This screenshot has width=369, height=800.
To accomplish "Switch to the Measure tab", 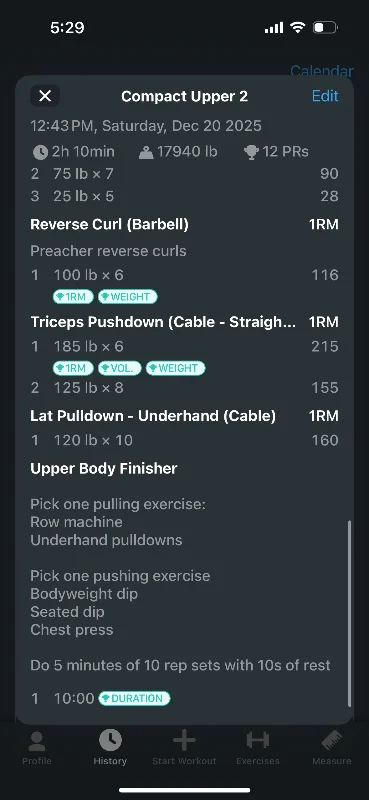I will (x=332, y=747).
